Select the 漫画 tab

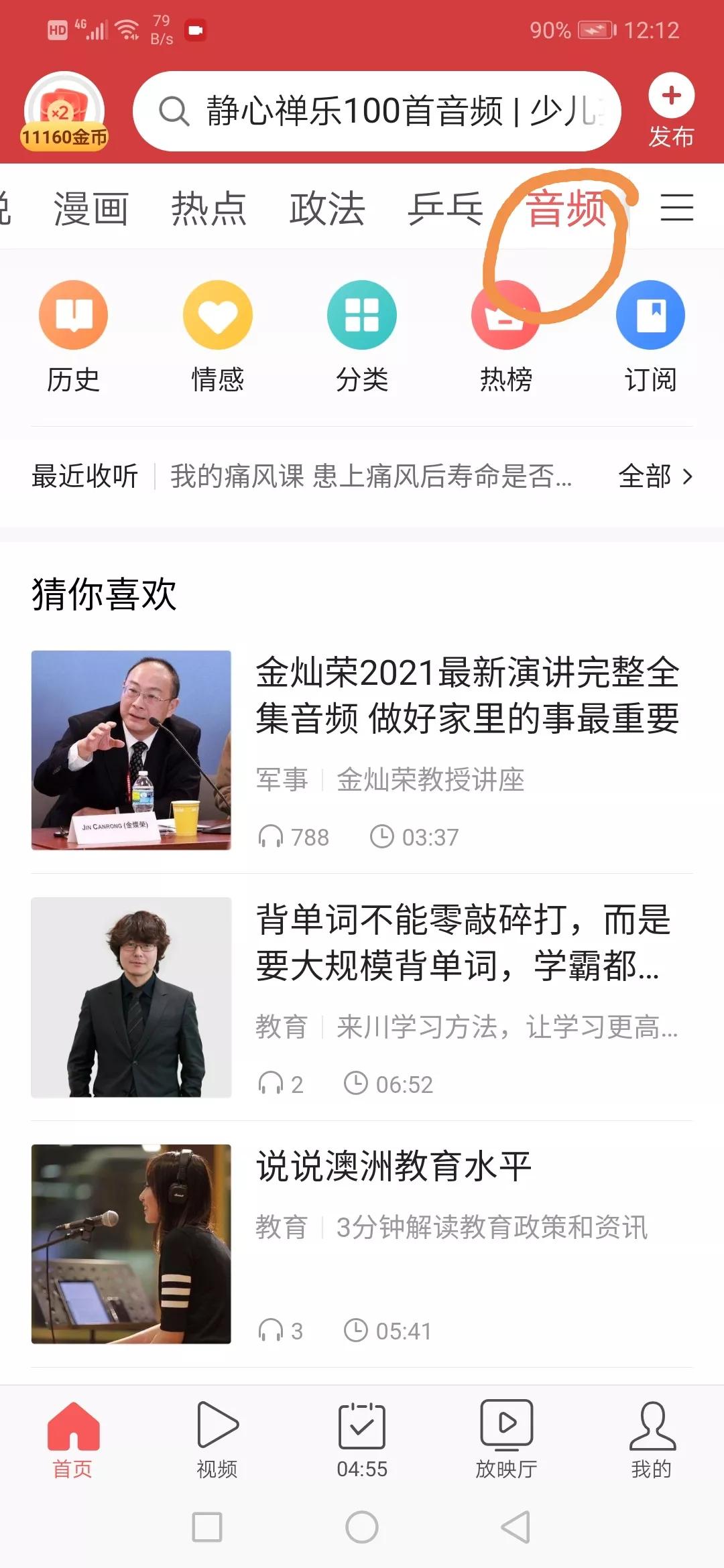tap(93, 208)
